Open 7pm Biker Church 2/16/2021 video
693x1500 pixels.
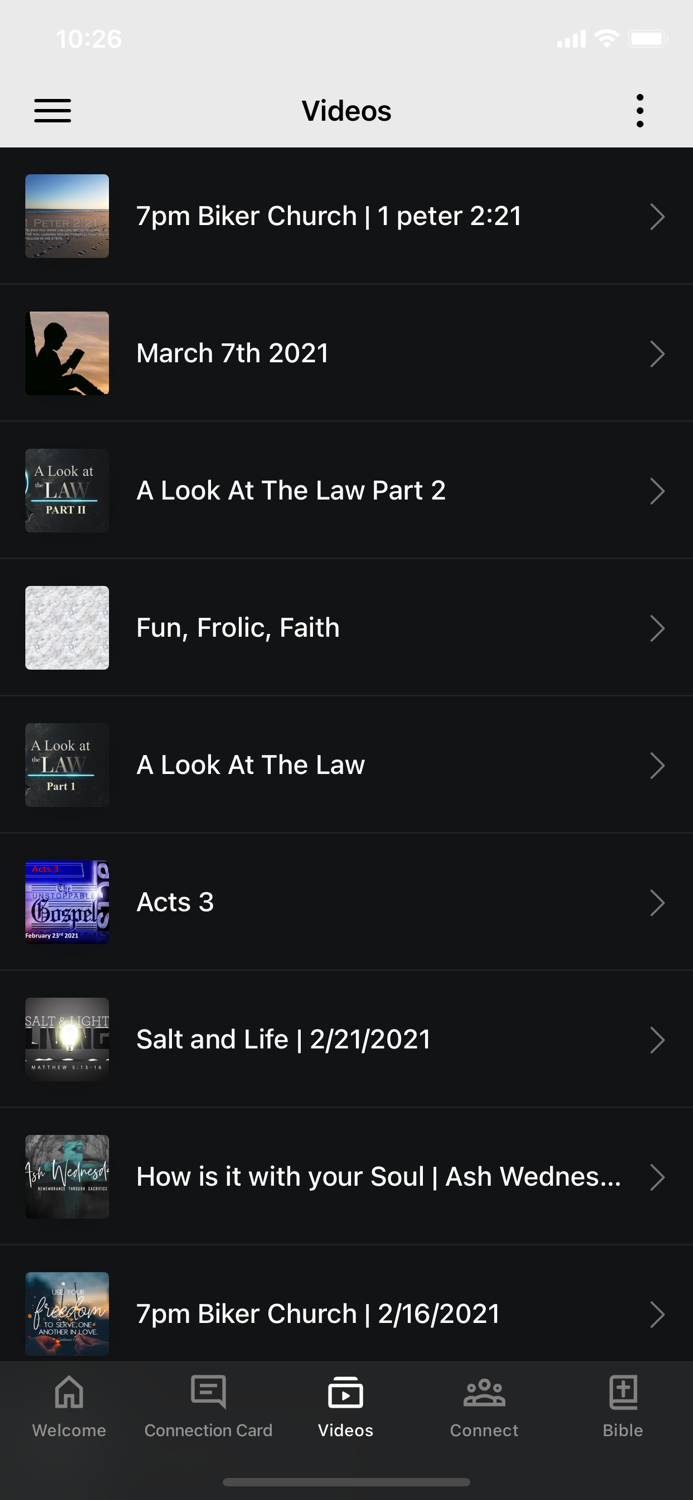[x=346, y=1313]
